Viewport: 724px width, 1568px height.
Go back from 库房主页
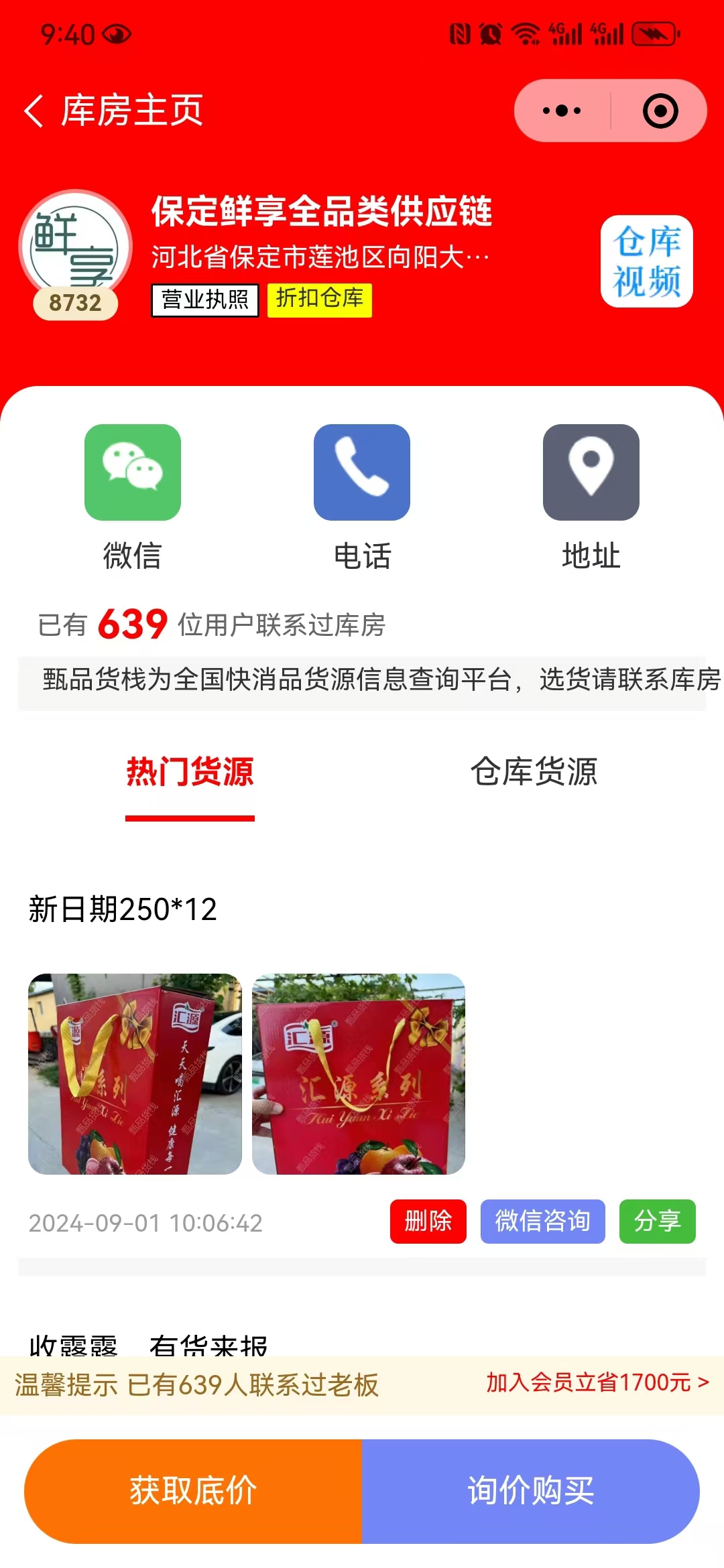[x=35, y=111]
